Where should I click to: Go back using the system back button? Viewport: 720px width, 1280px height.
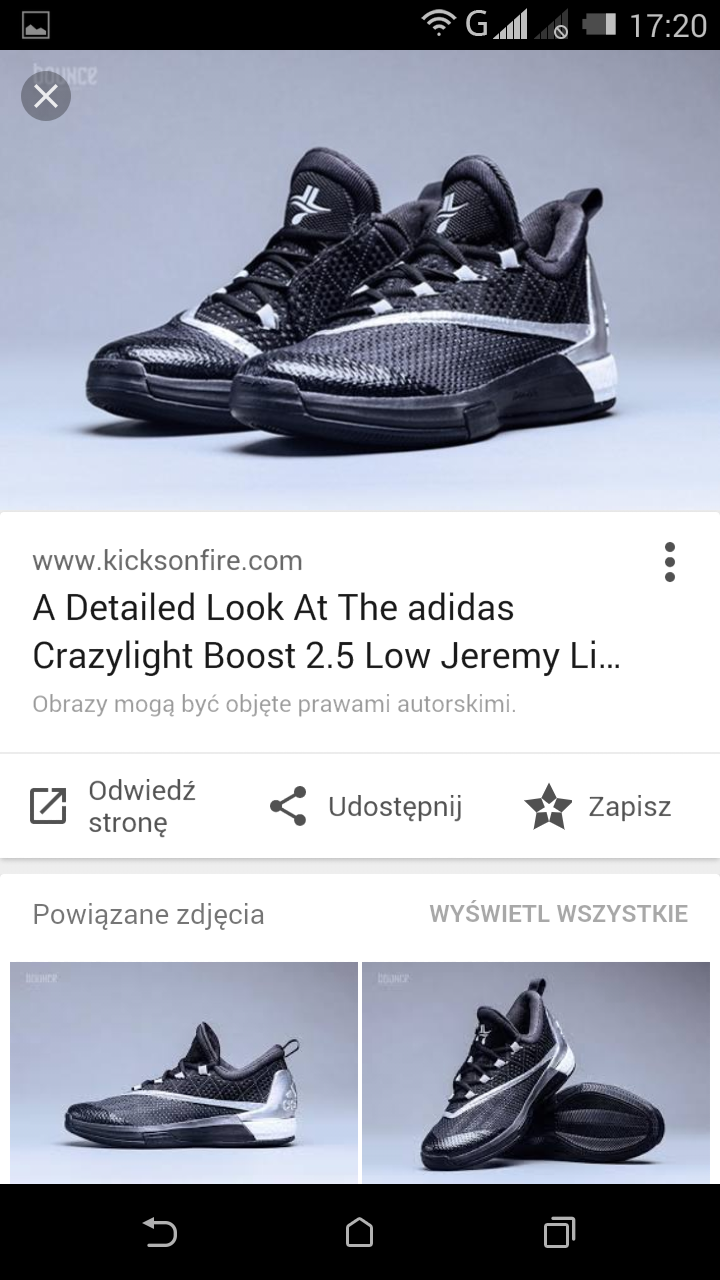(159, 1232)
